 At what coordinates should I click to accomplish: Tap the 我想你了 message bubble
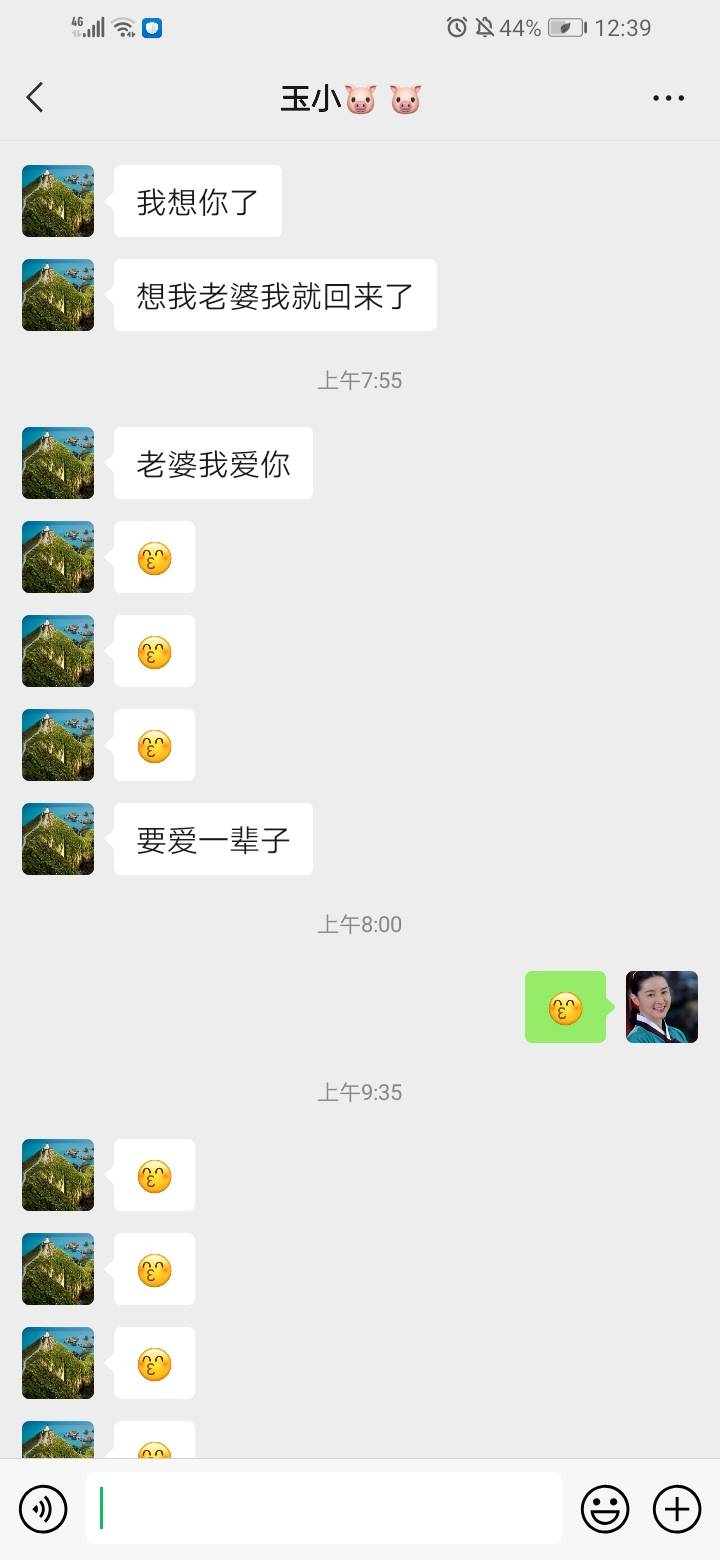tap(197, 200)
